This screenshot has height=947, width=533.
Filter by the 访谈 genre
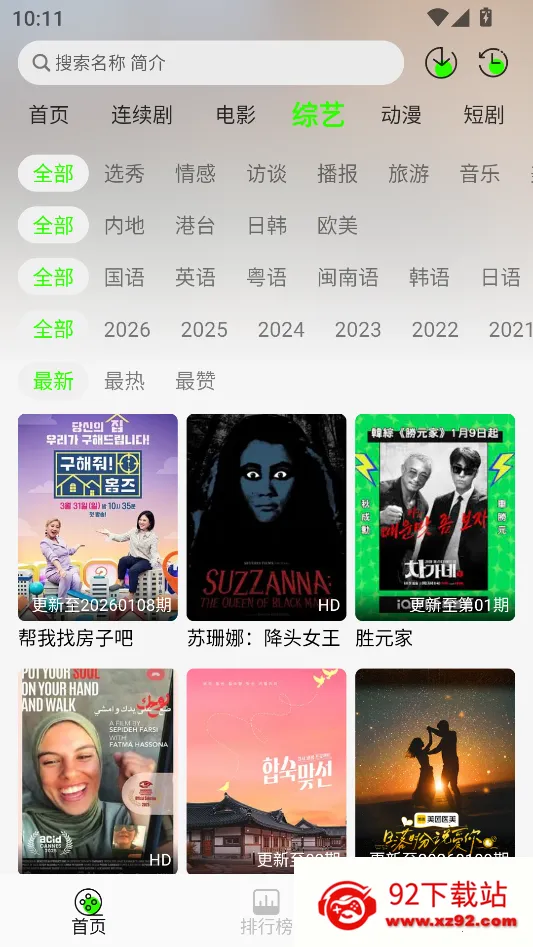[x=266, y=174]
